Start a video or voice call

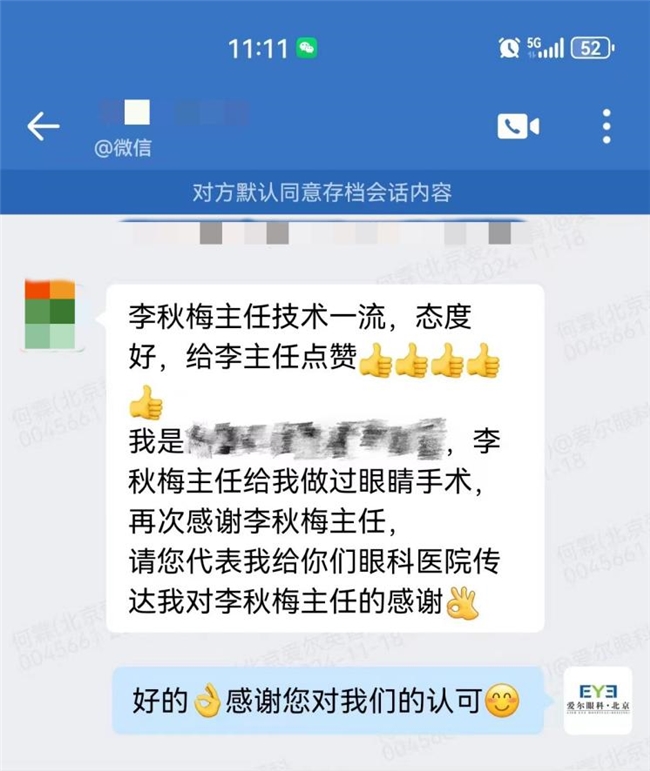[518, 127]
